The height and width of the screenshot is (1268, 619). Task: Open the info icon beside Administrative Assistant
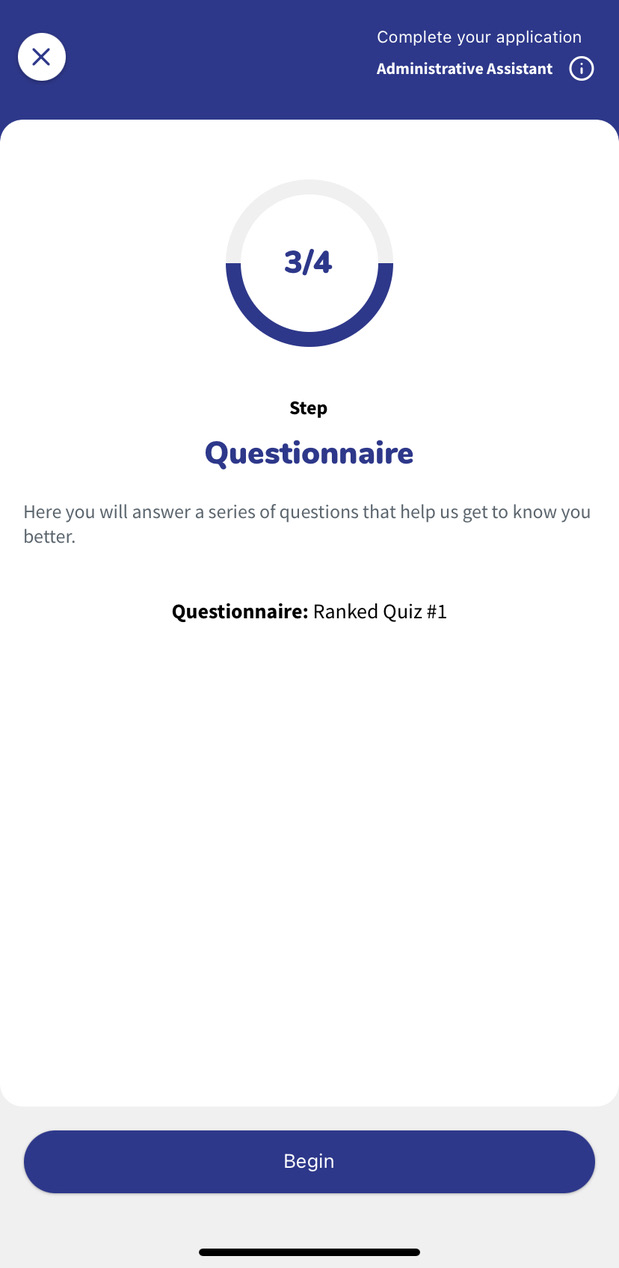581,68
